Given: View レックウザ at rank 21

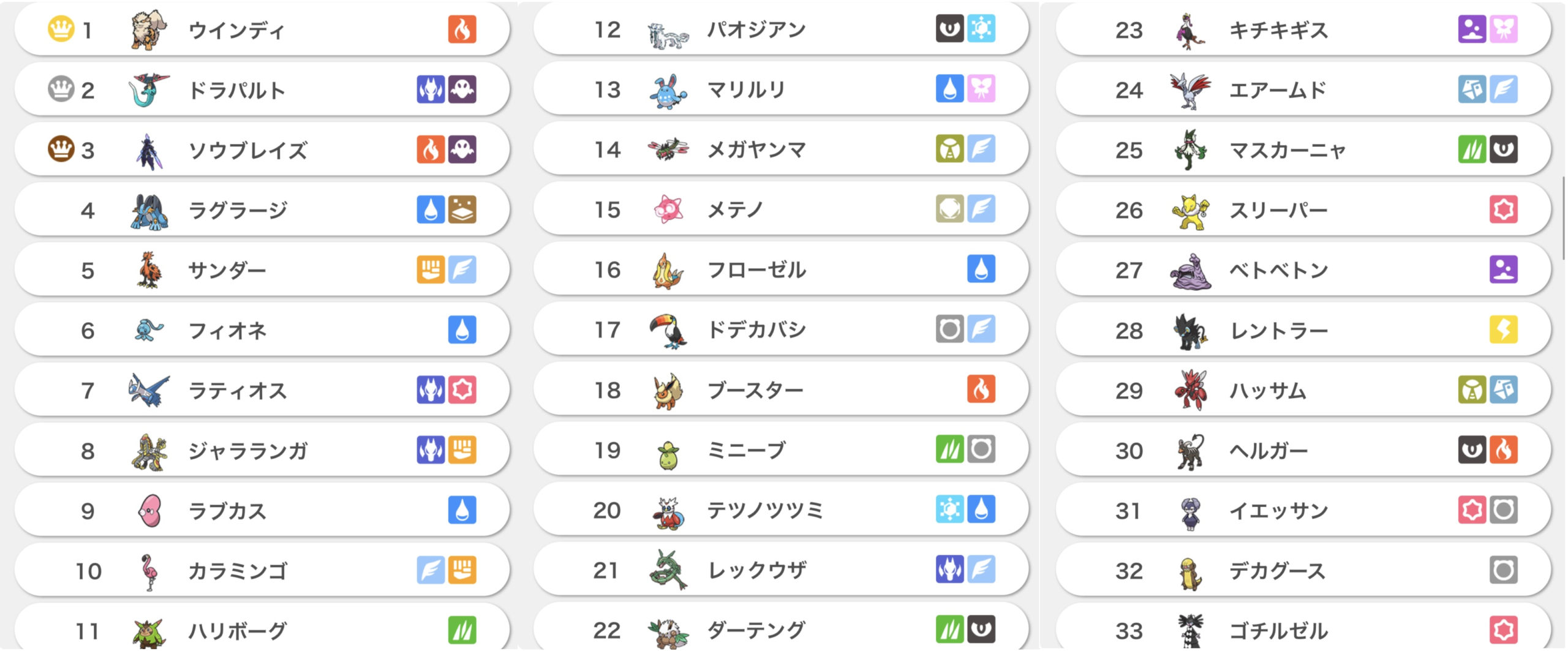Looking at the screenshot, I should click(757, 570).
